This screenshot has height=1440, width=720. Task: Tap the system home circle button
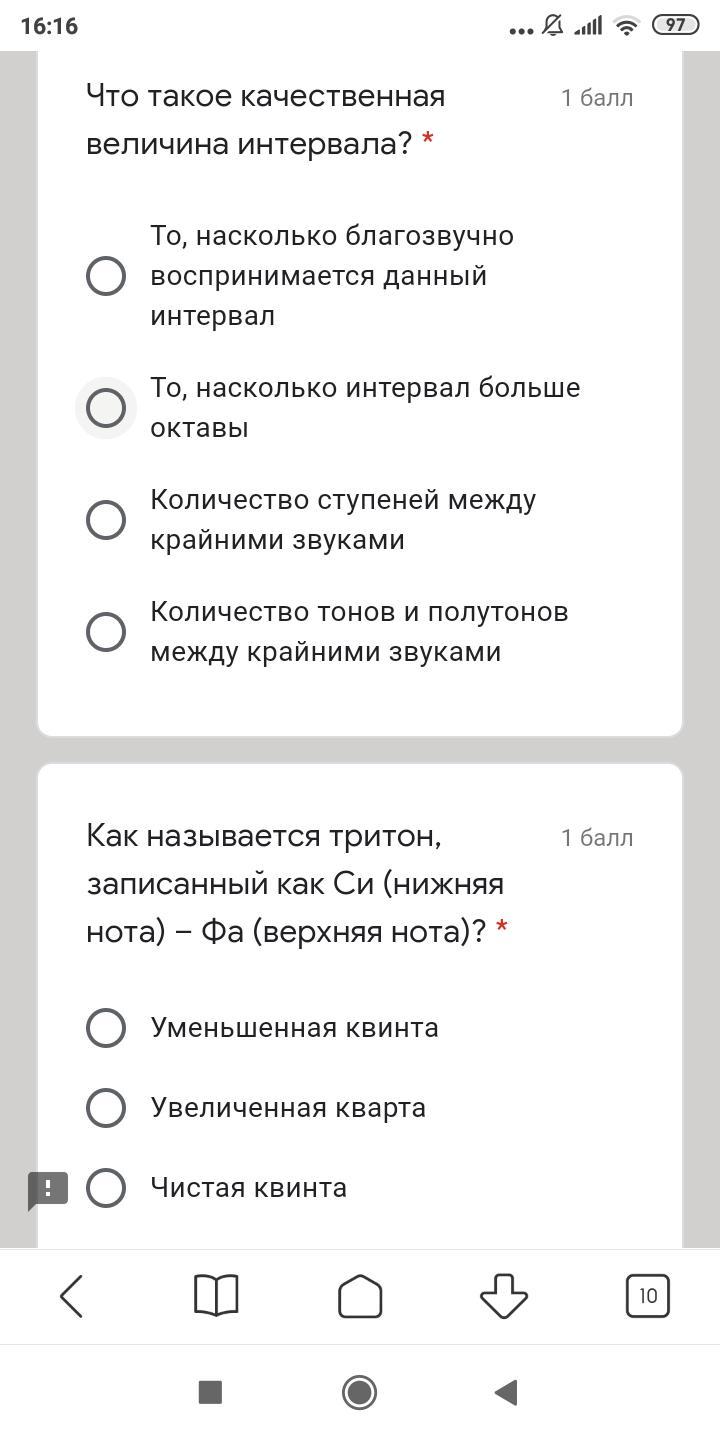coord(360,1392)
